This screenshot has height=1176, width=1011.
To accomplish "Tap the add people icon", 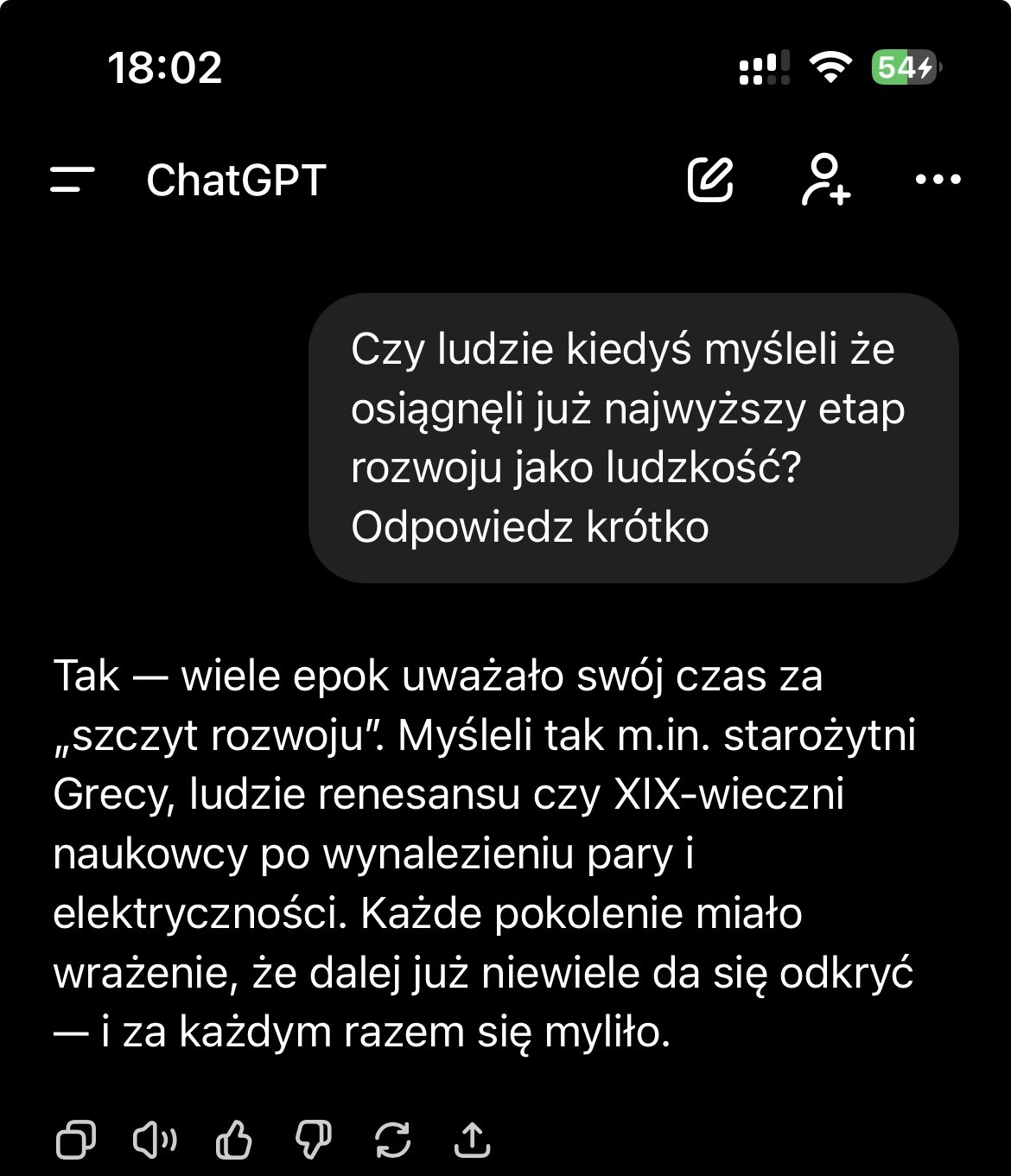I will [826, 180].
